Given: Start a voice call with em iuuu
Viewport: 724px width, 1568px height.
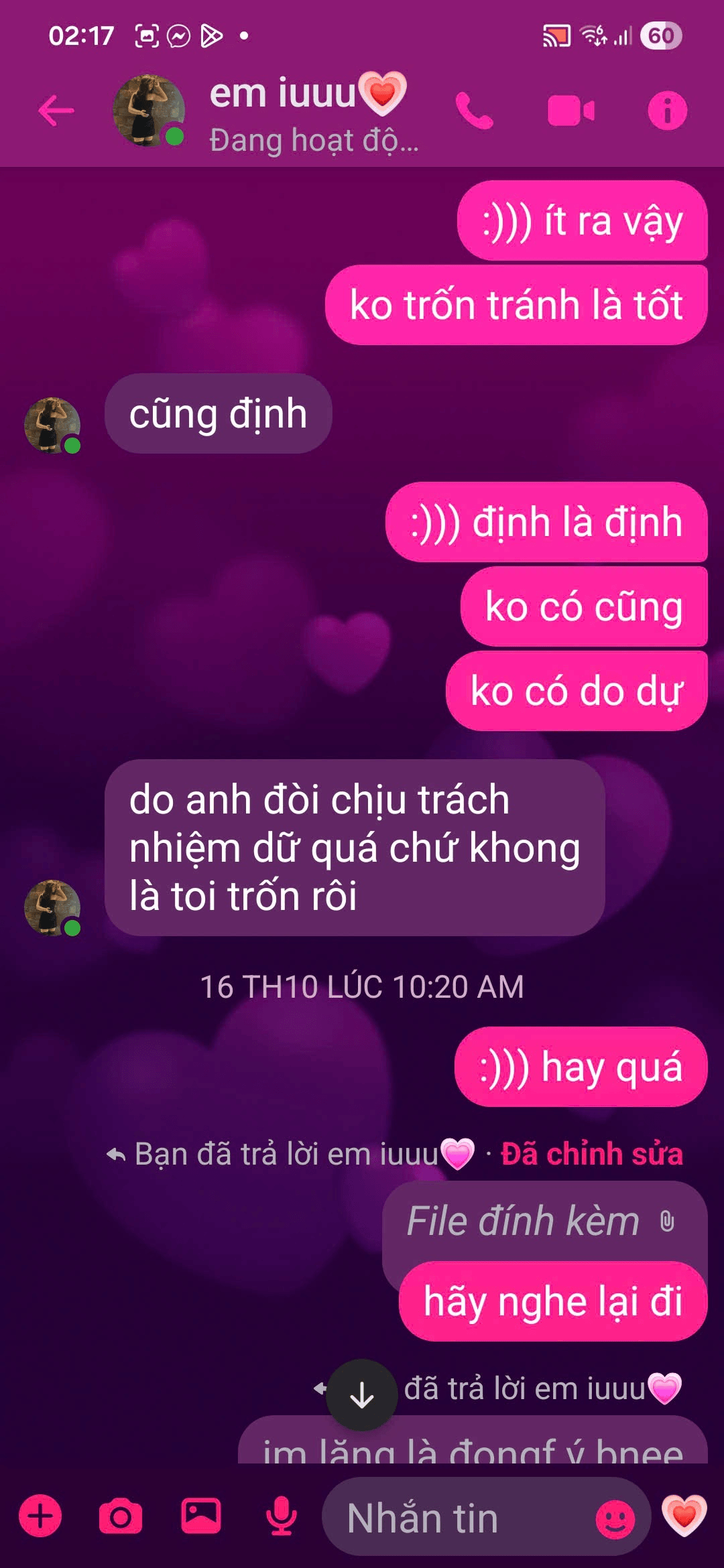Looking at the screenshot, I should coord(474,111).
